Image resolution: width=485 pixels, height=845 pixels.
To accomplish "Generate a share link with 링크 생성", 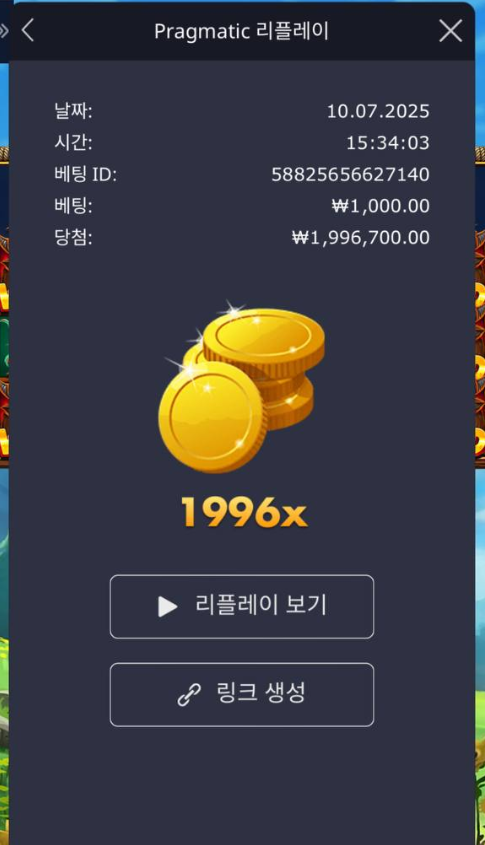I will (x=242, y=694).
